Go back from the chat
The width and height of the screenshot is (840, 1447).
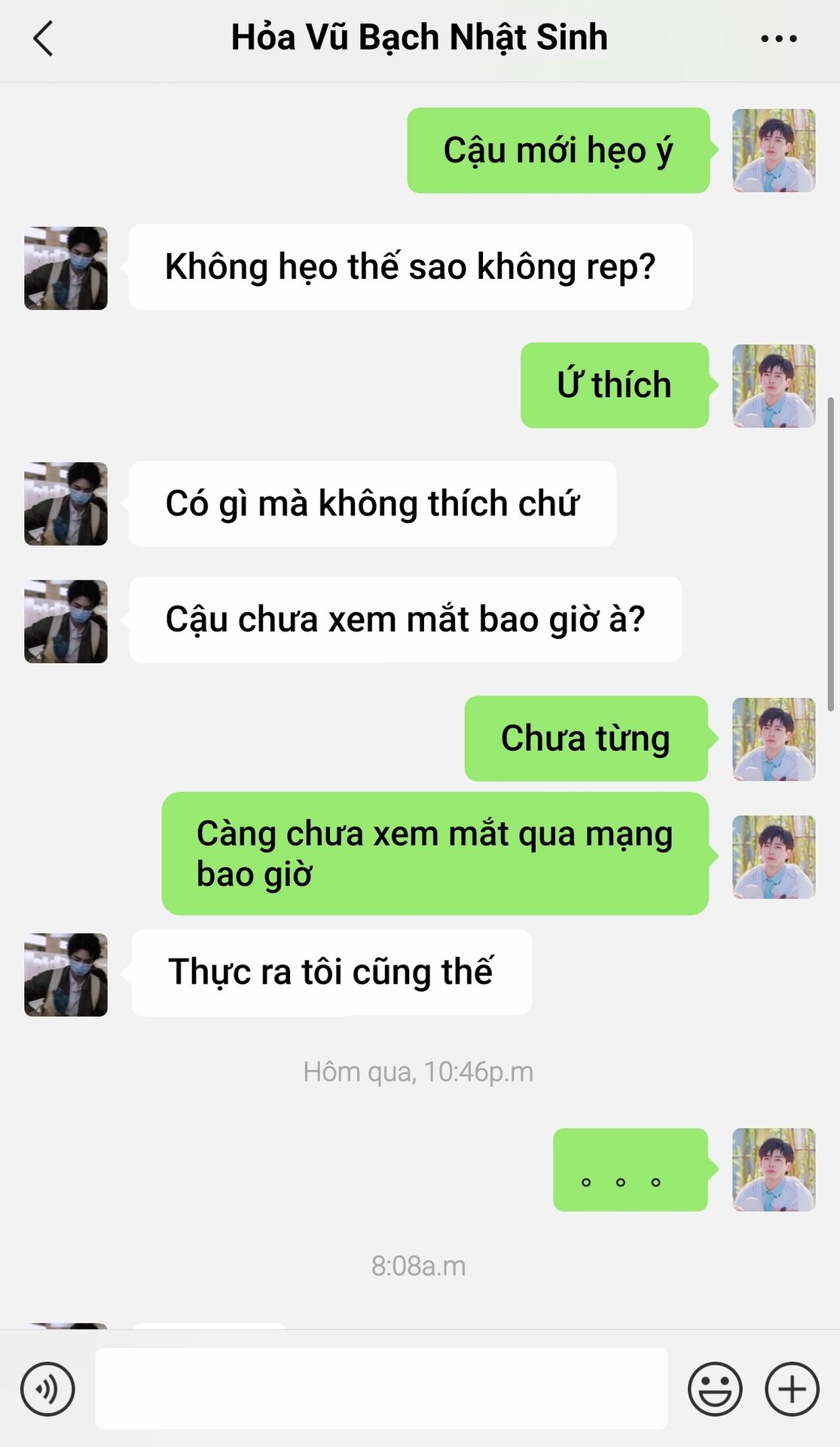coord(44,38)
